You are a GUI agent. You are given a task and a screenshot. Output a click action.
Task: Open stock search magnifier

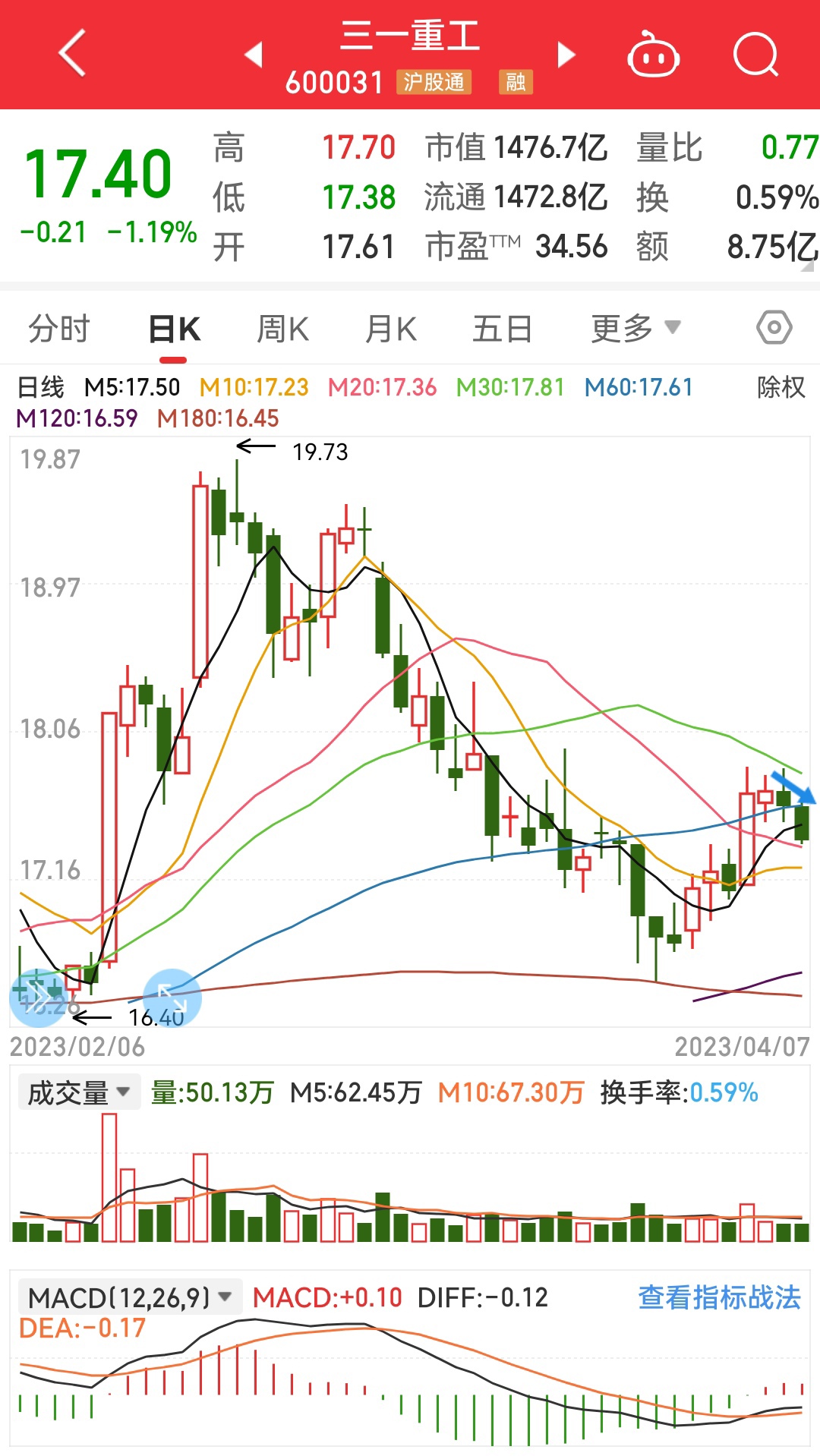pyautogui.click(x=756, y=55)
